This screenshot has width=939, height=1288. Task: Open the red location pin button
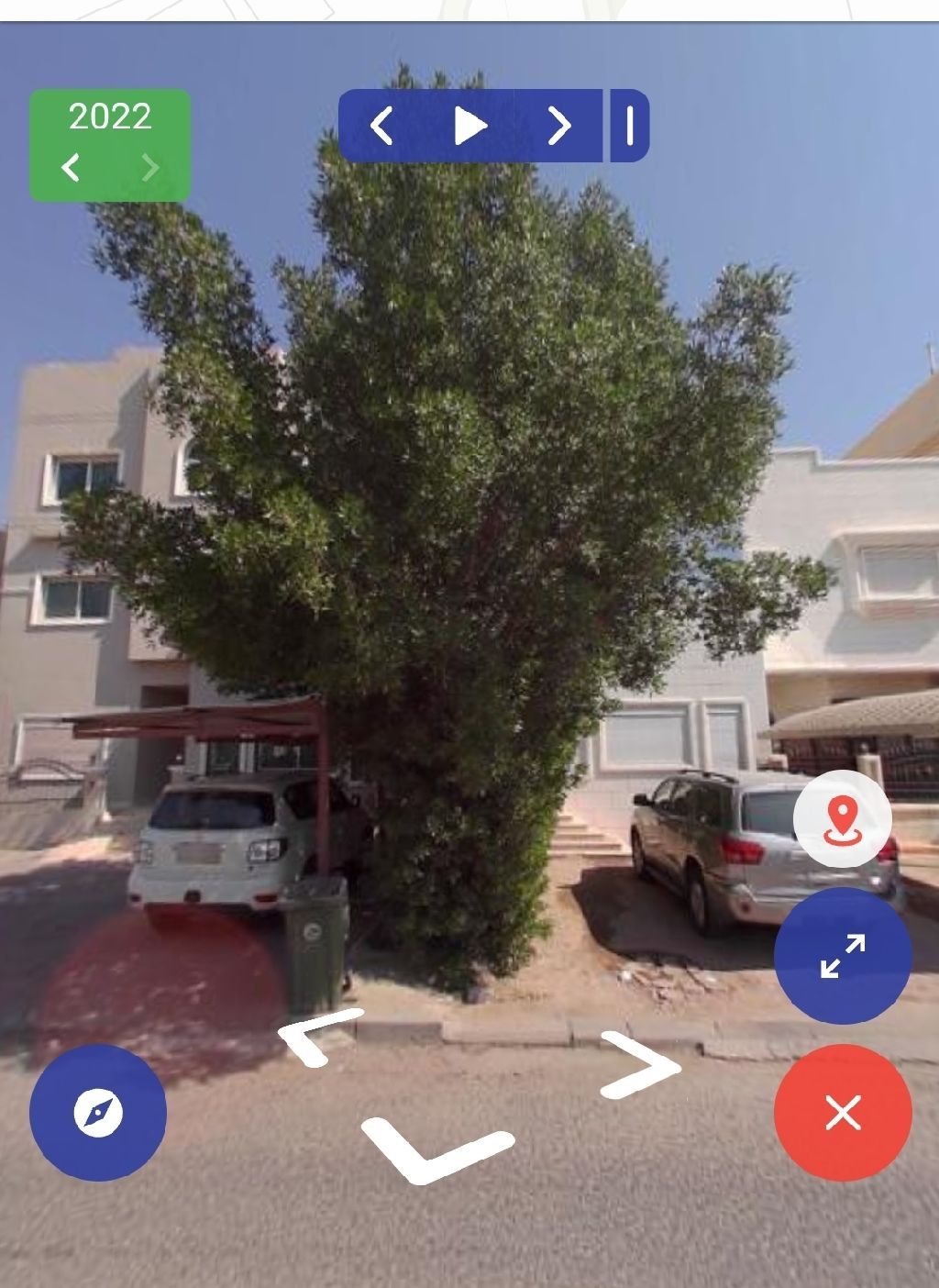842,819
